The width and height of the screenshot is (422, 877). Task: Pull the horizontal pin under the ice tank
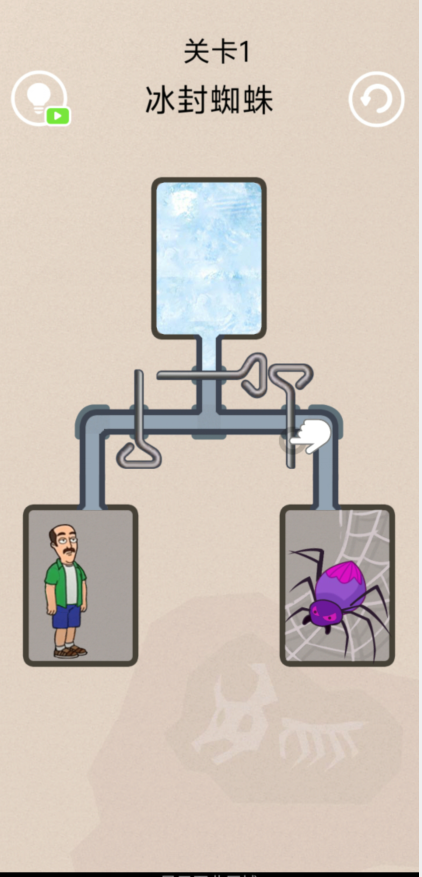click(x=213, y=375)
